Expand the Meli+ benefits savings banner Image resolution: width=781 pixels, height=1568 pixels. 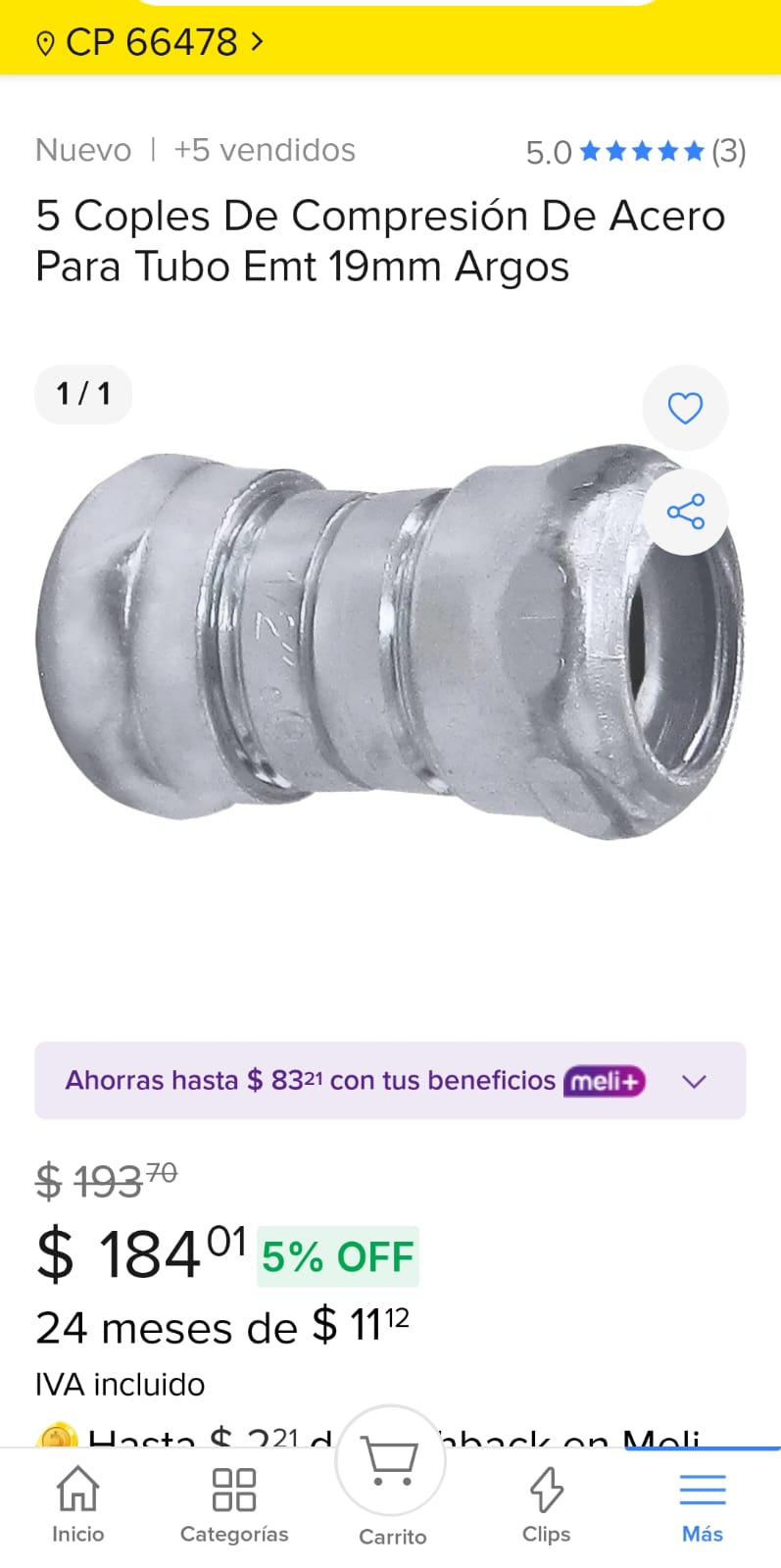[694, 1081]
